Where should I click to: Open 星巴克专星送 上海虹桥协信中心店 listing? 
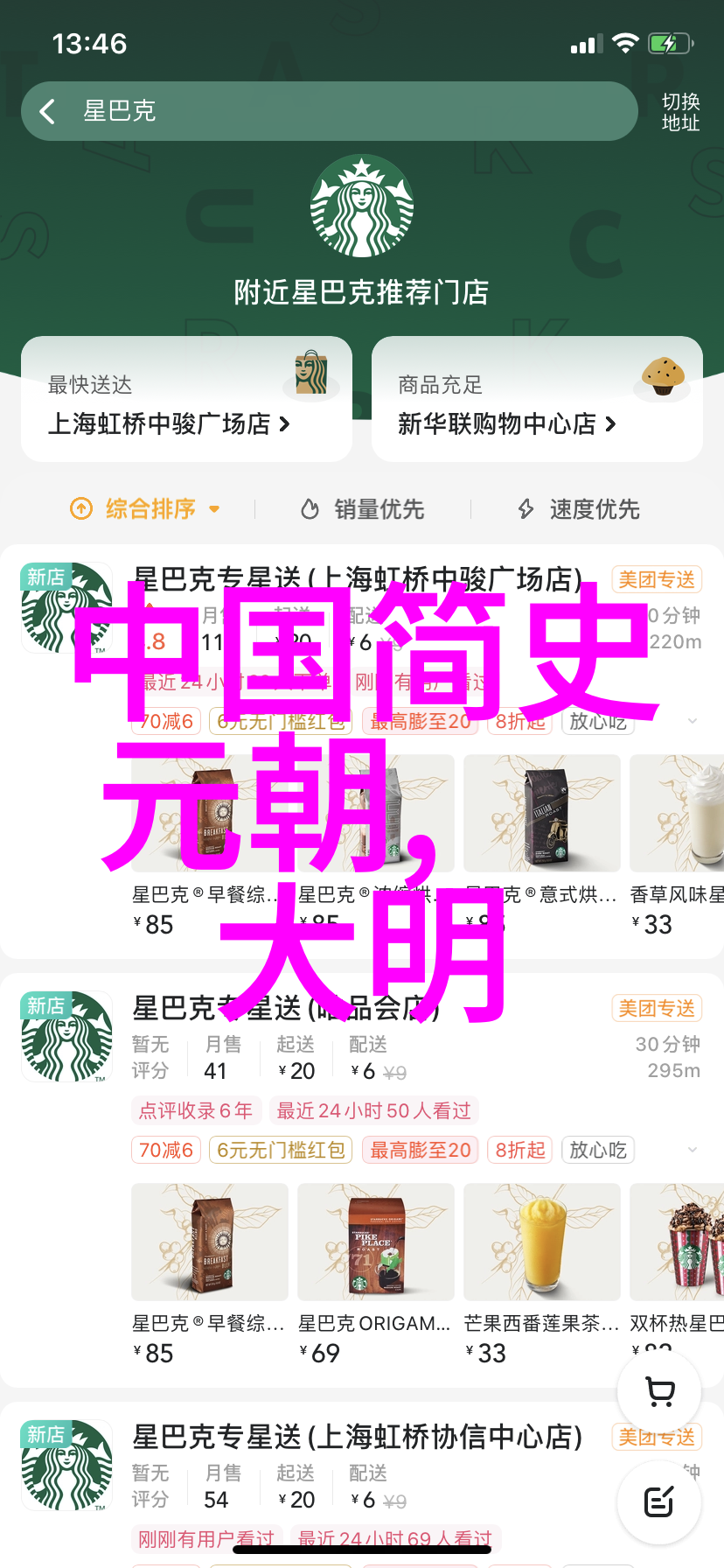pyautogui.click(x=357, y=1437)
